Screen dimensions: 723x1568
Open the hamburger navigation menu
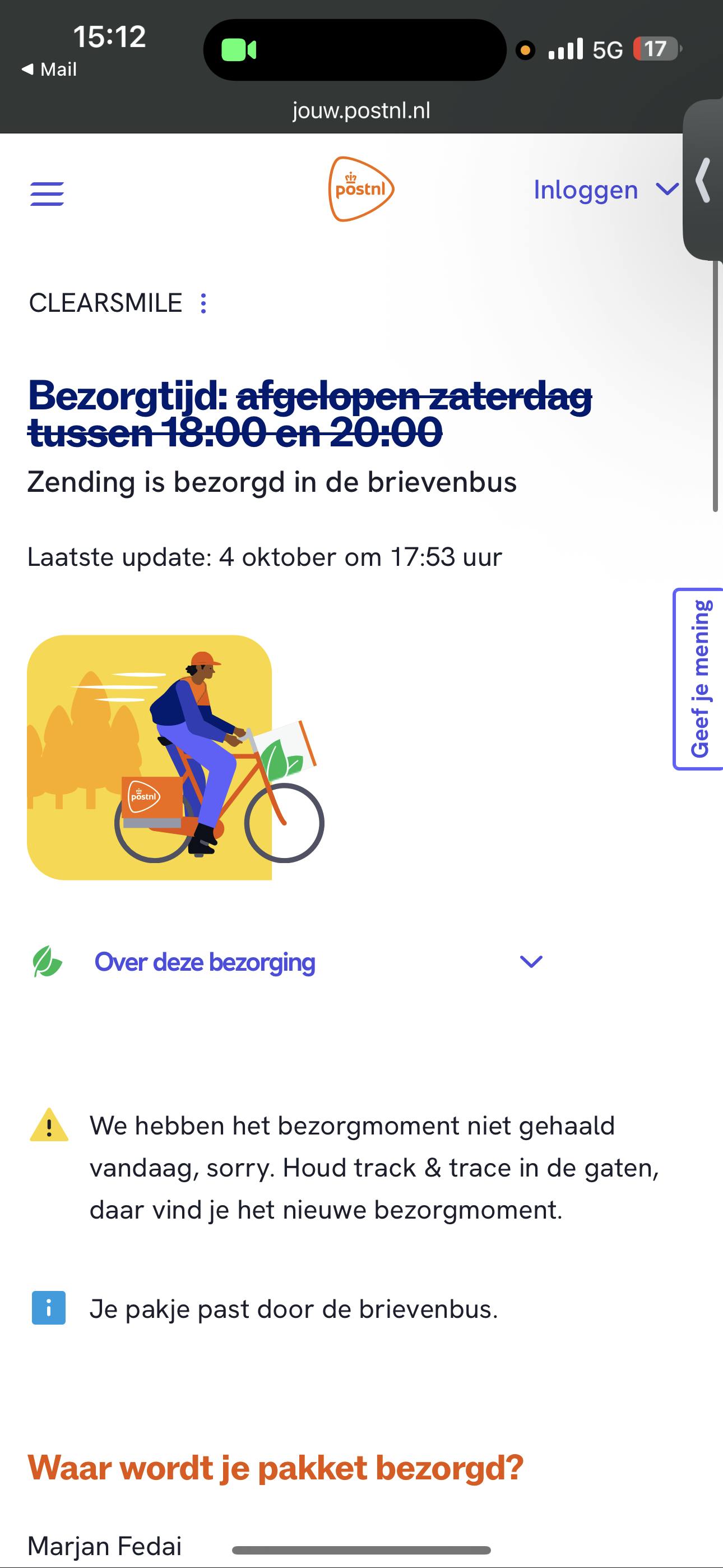click(47, 193)
